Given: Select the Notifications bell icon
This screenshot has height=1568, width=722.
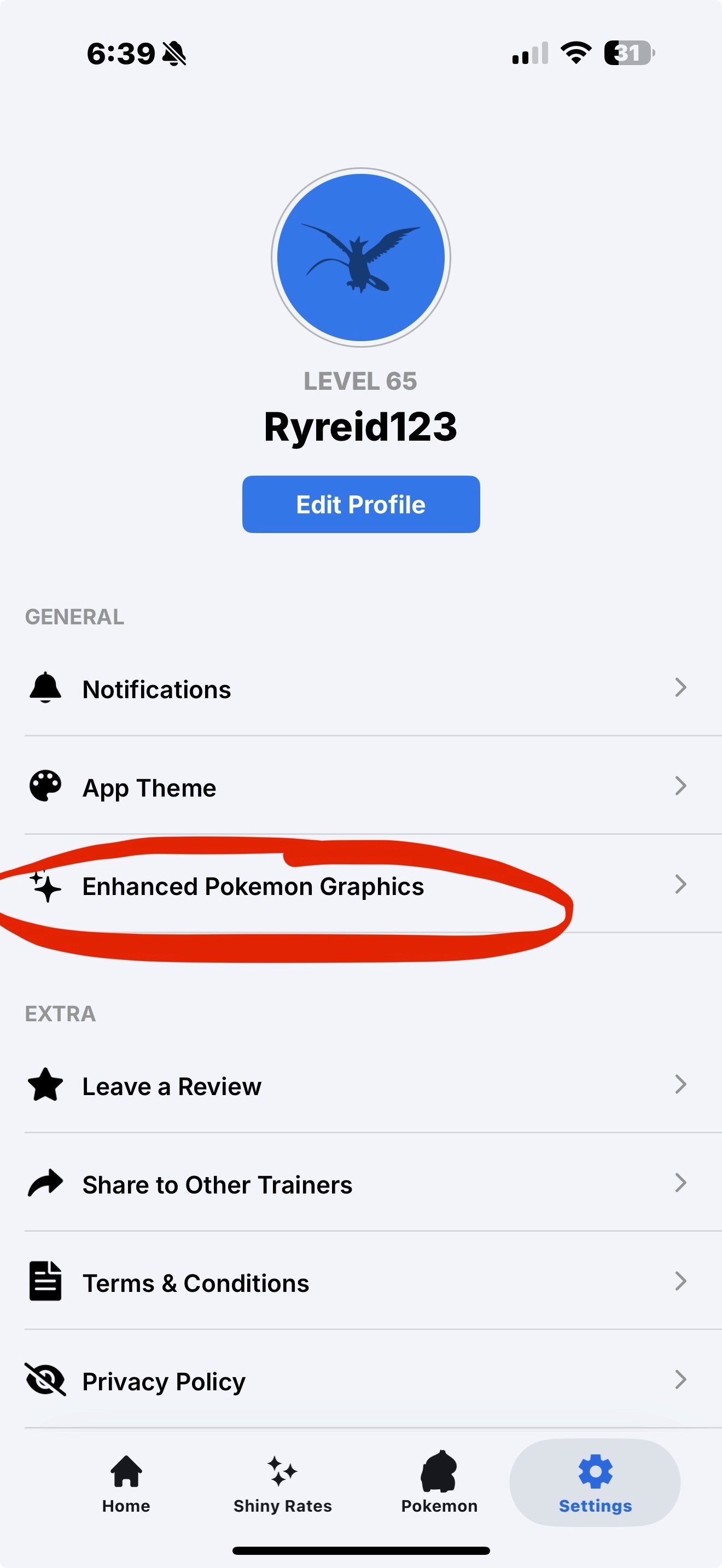Looking at the screenshot, I should point(44,687).
